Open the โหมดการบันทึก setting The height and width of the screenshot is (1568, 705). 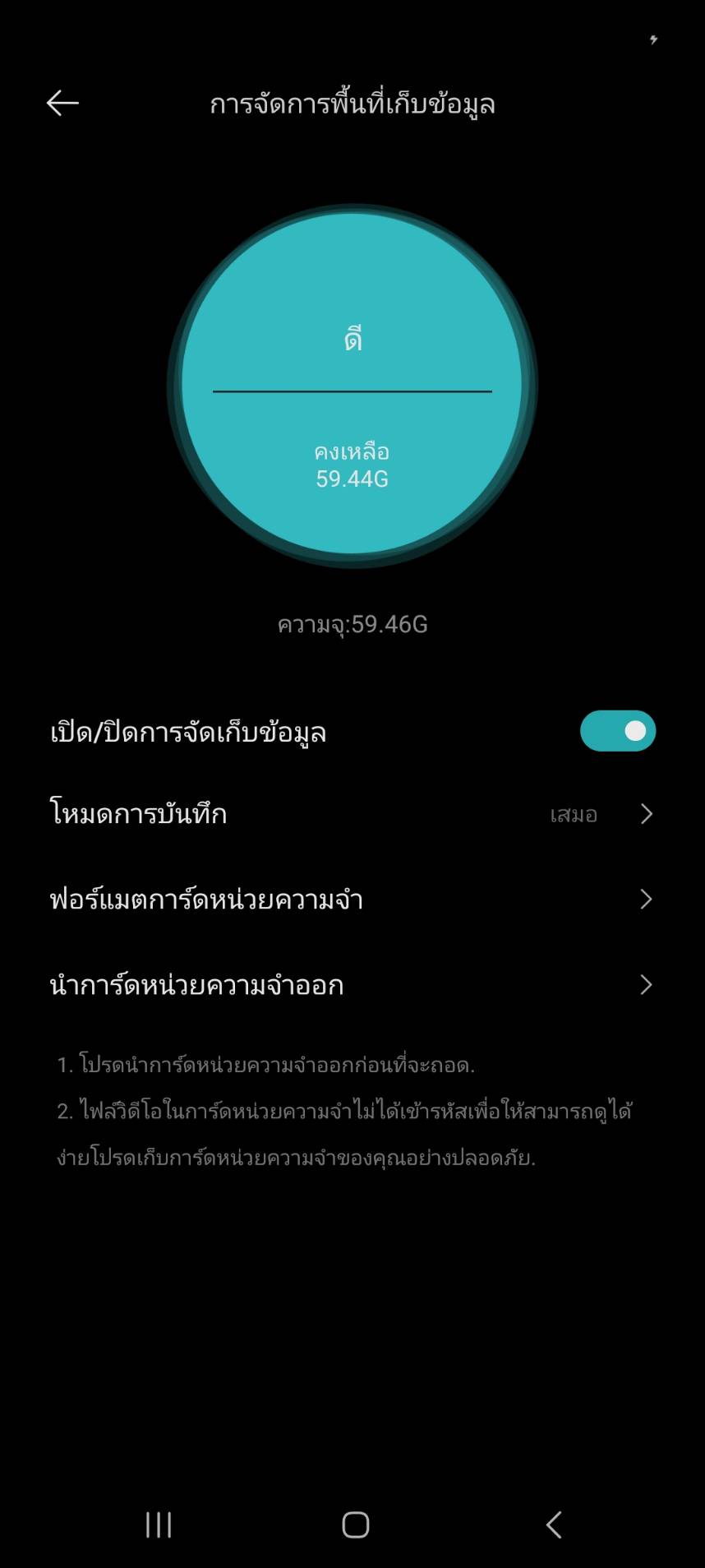click(352, 814)
